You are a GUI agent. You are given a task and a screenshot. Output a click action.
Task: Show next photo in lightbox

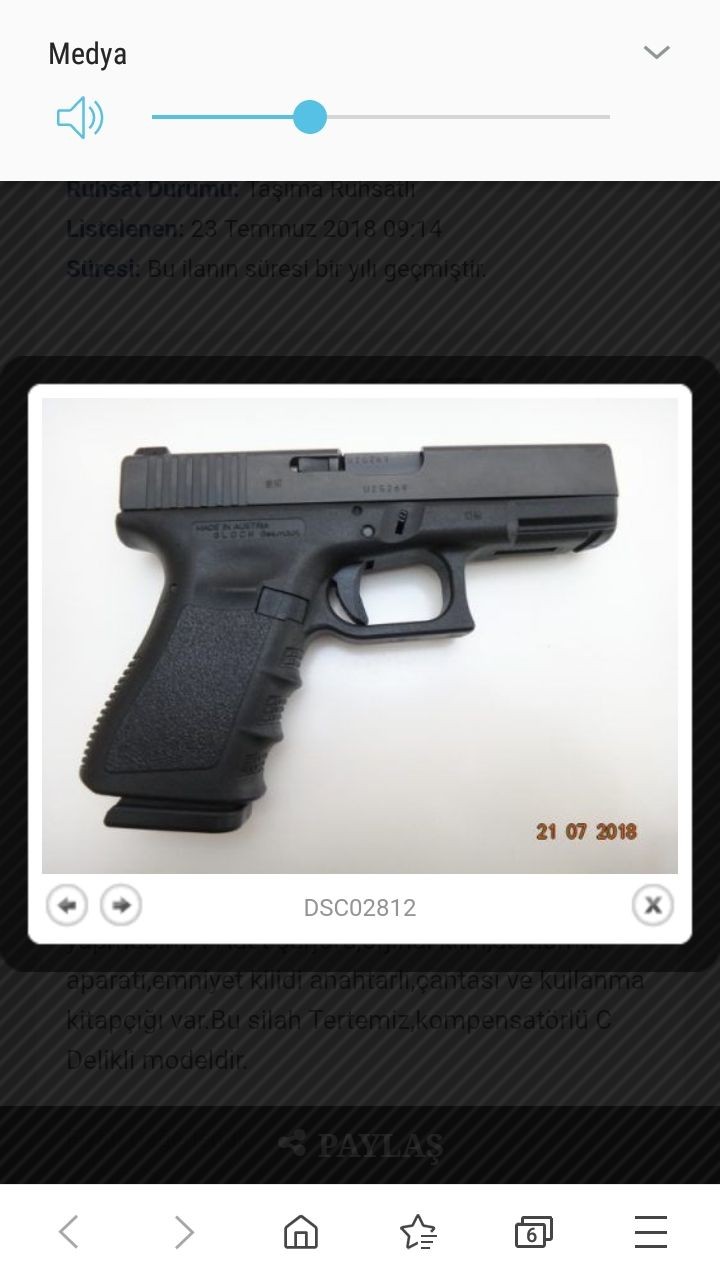point(121,906)
